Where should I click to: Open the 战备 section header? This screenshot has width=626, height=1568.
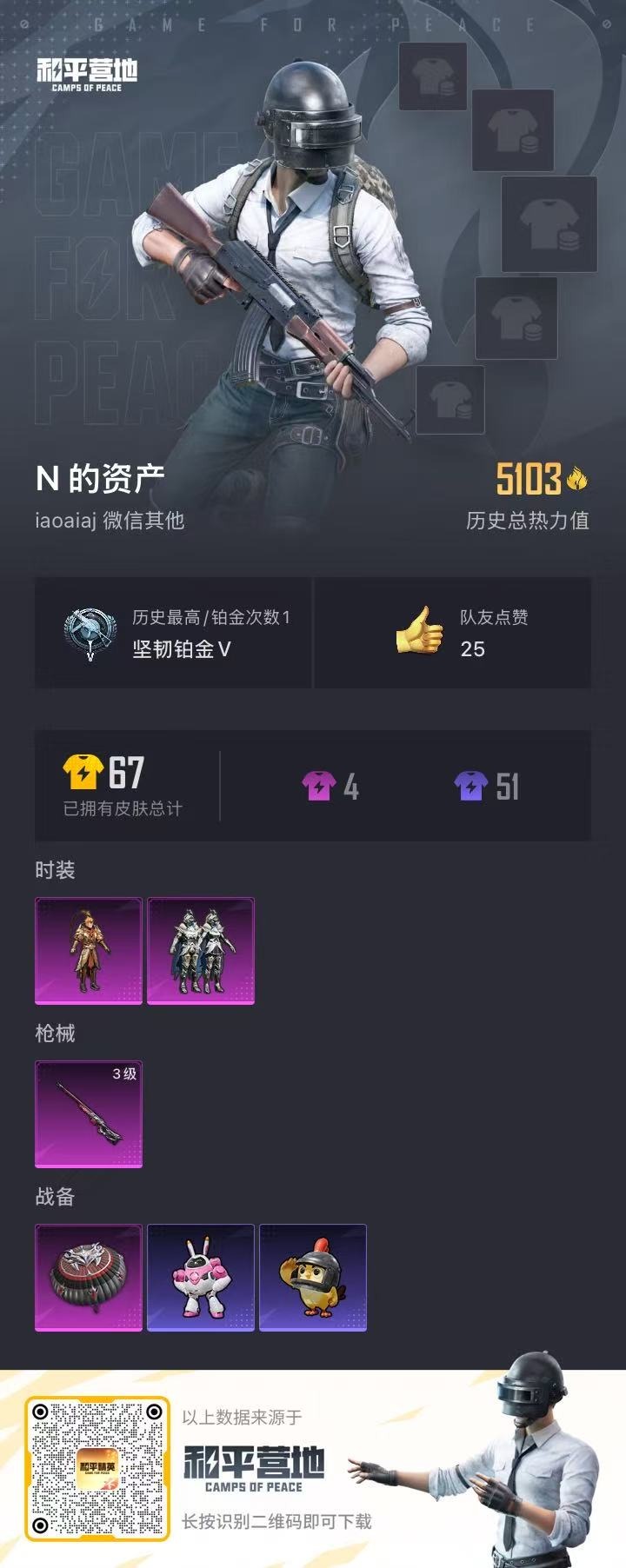coord(56,1197)
